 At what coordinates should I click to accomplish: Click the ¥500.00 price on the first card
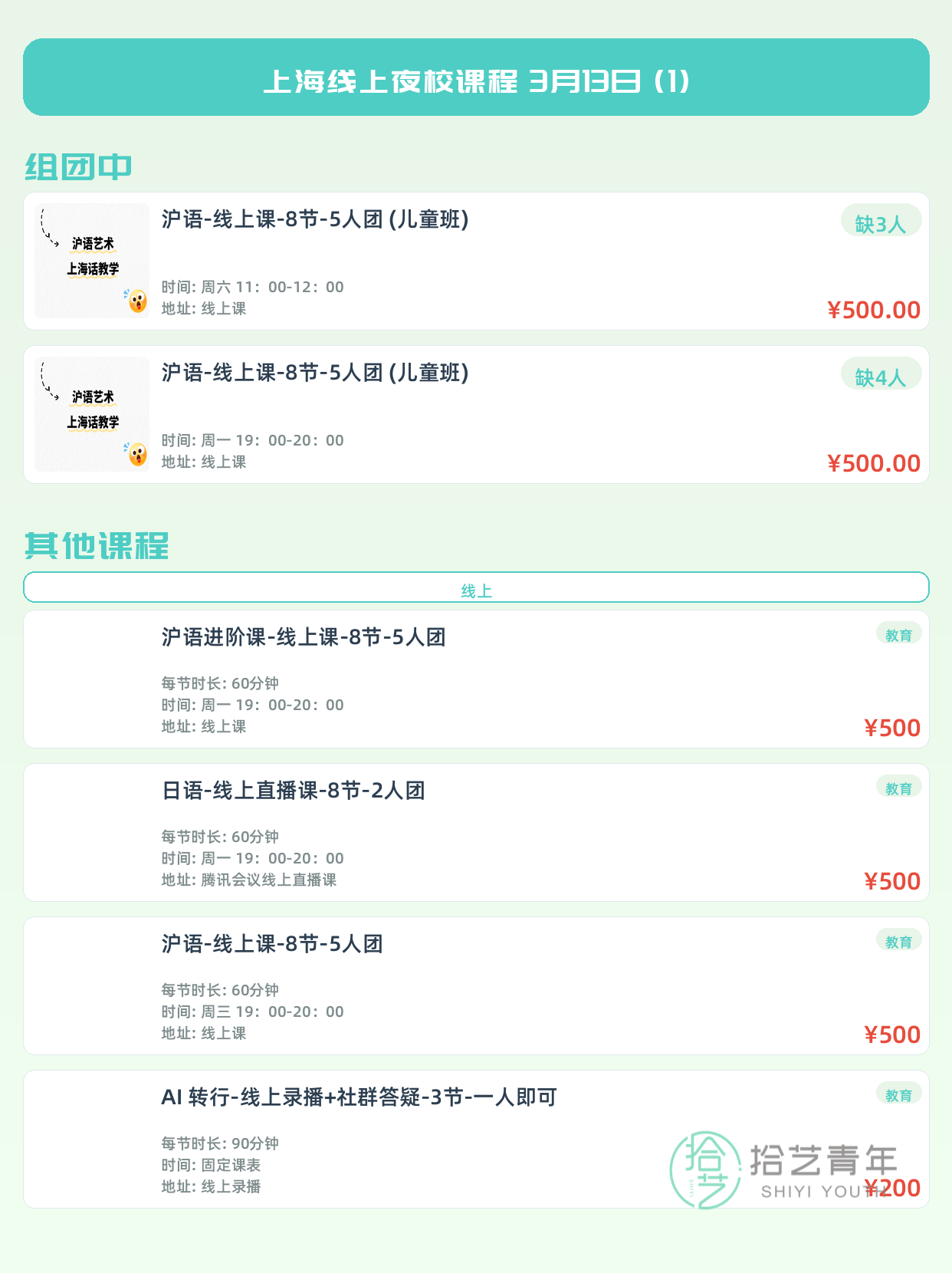pyautogui.click(x=873, y=311)
